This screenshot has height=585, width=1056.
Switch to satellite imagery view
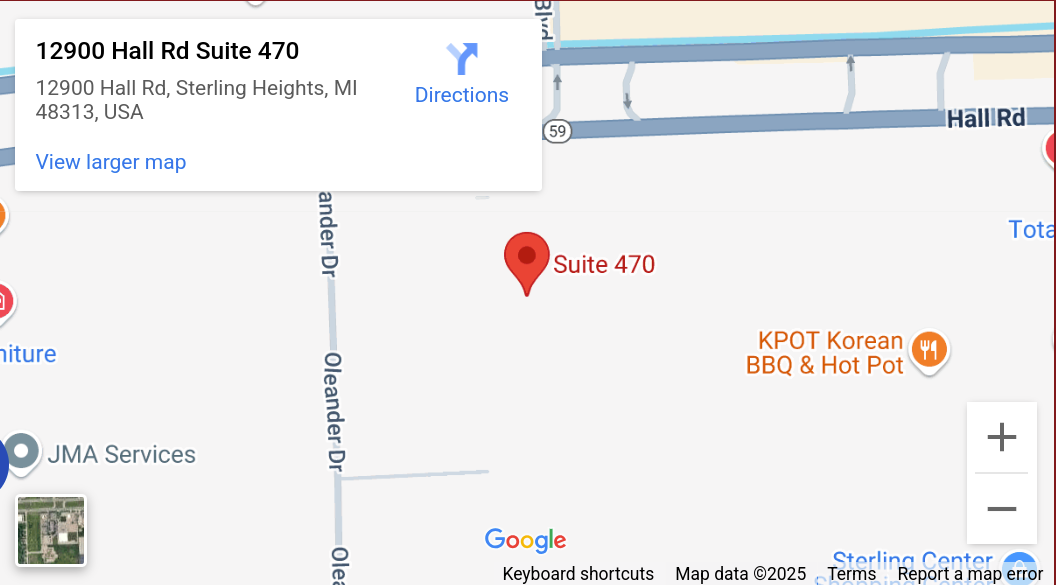(x=51, y=530)
